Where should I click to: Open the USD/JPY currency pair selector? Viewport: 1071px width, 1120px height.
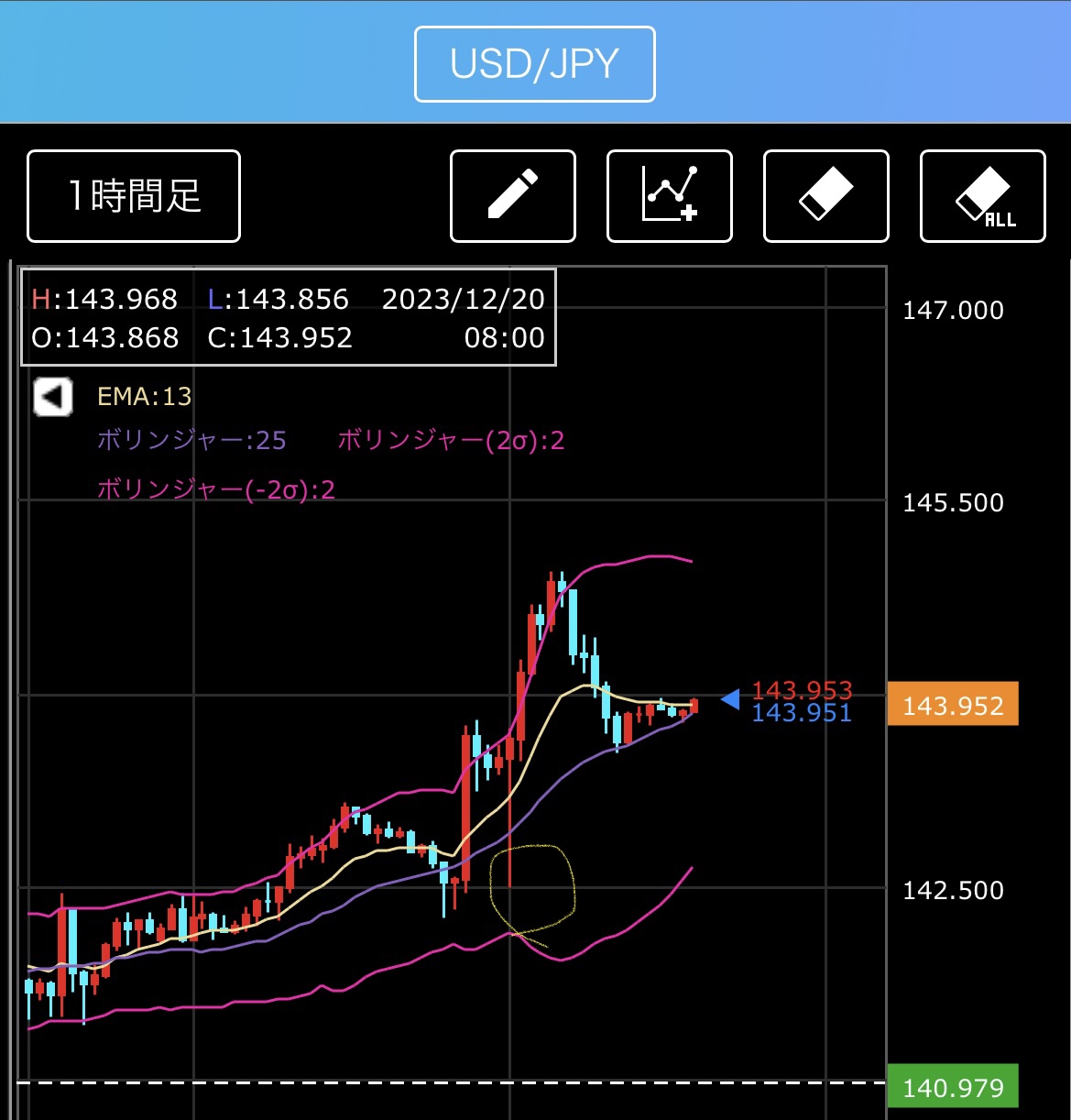click(x=534, y=64)
